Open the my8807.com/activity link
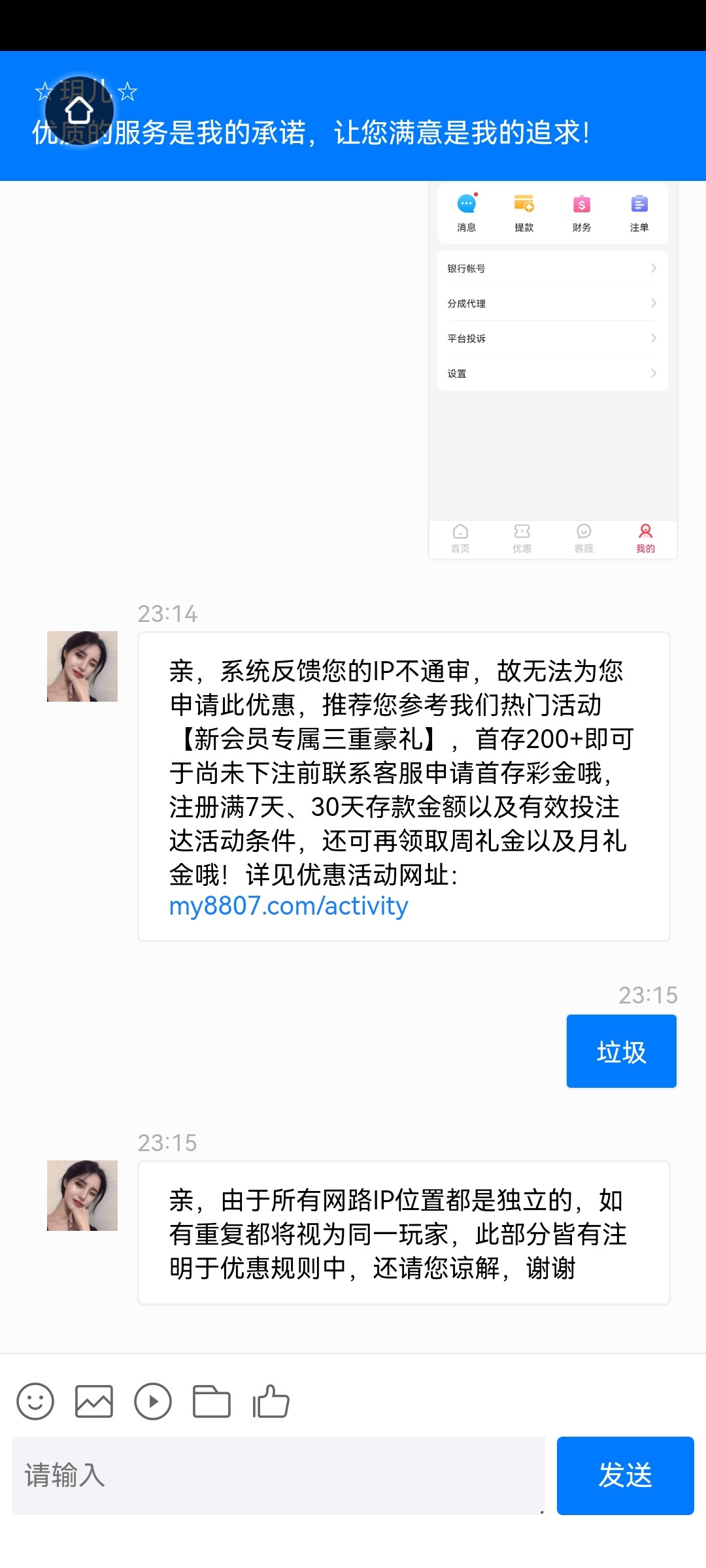 288,906
